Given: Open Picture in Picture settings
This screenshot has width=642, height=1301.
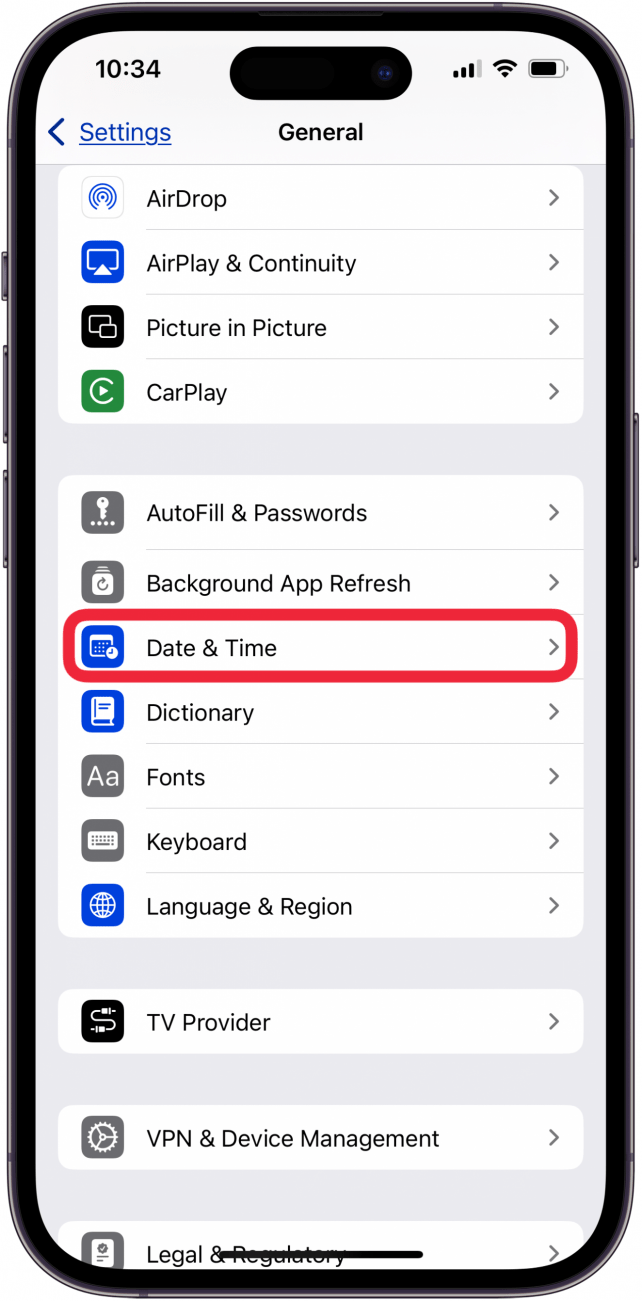Looking at the screenshot, I should point(320,328).
